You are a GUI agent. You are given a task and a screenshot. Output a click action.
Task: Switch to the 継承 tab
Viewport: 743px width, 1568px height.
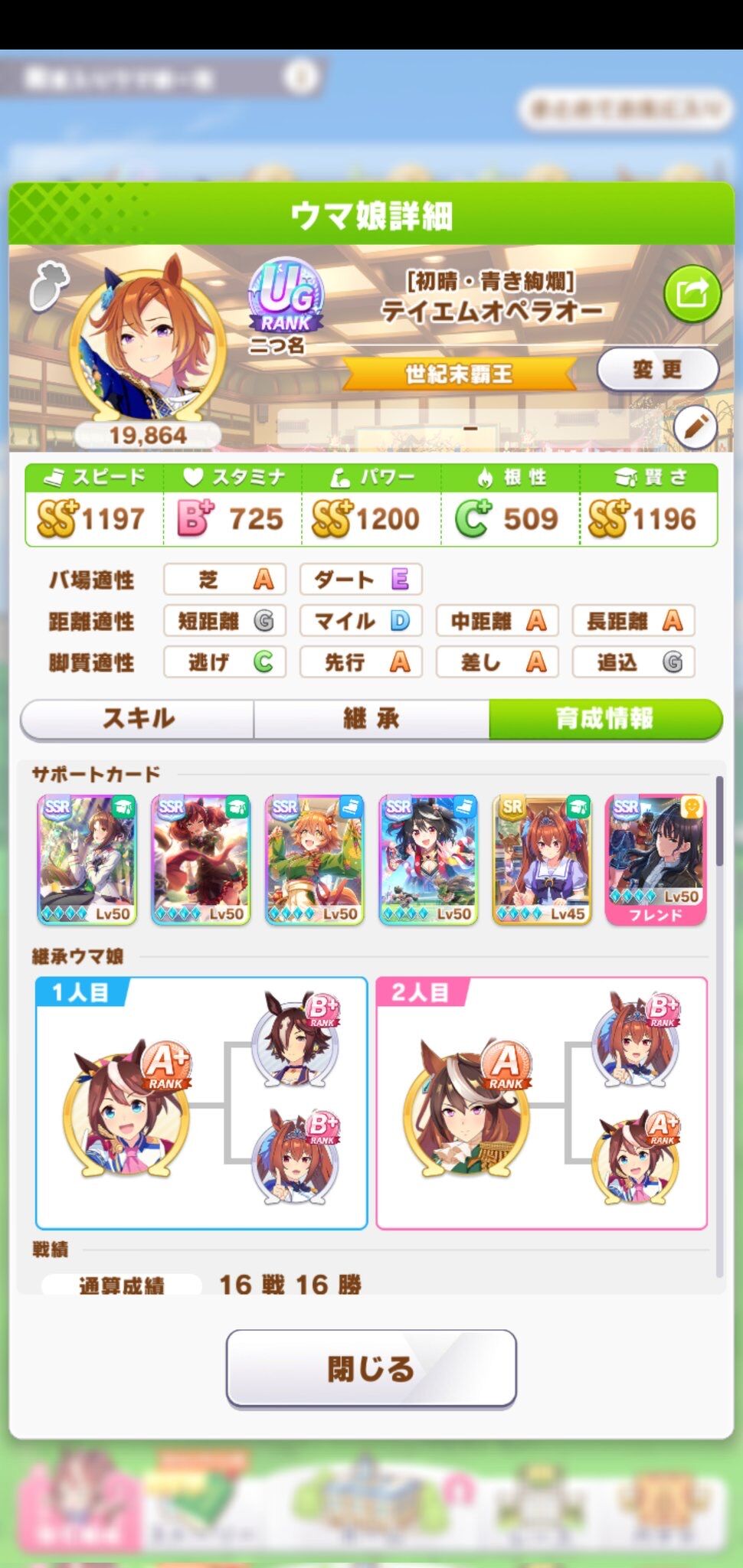(371, 719)
